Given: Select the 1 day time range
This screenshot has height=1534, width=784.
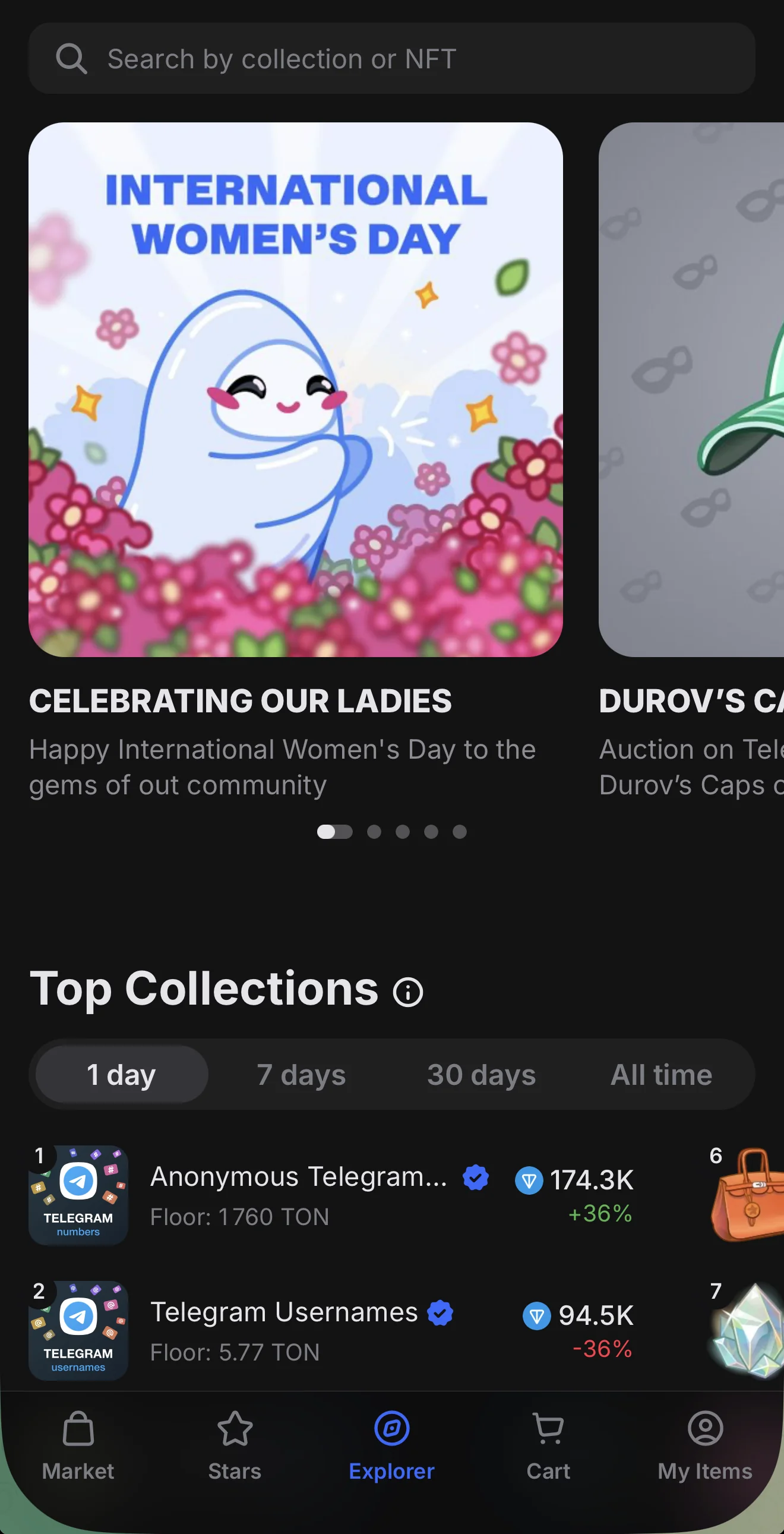Looking at the screenshot, I should click(x=121, y=1074).
